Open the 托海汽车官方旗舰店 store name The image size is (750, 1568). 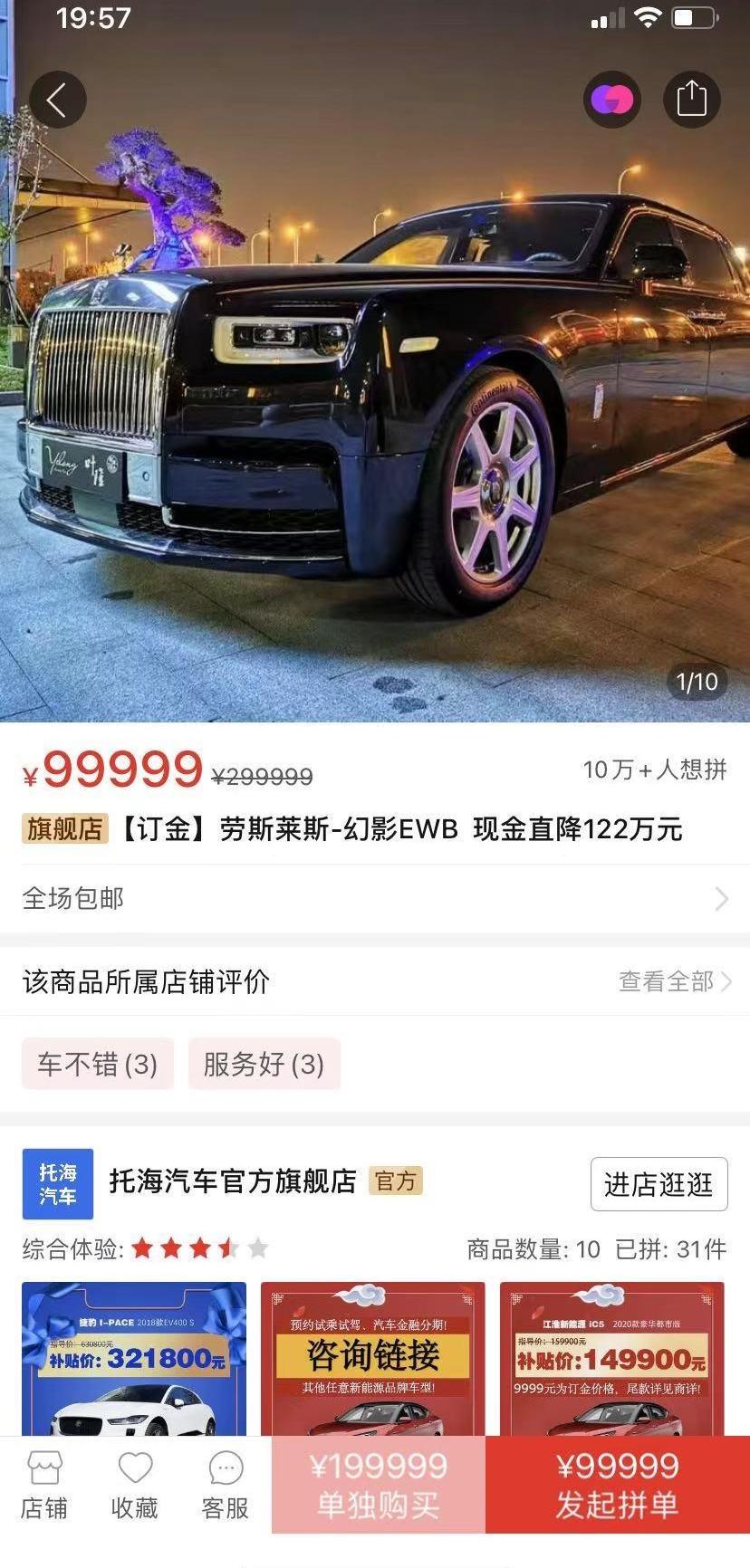(233, 1181)
